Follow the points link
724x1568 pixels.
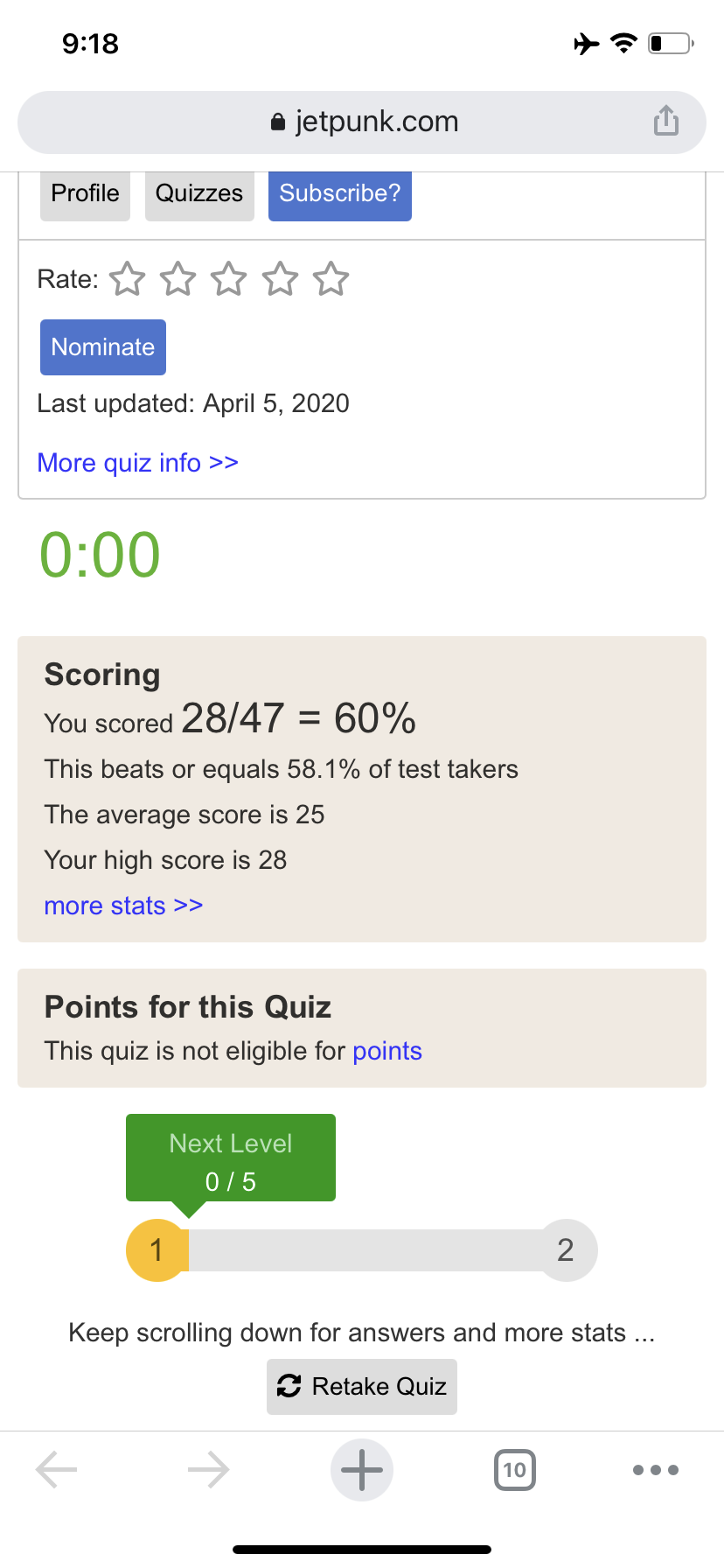pos(387,1051)
